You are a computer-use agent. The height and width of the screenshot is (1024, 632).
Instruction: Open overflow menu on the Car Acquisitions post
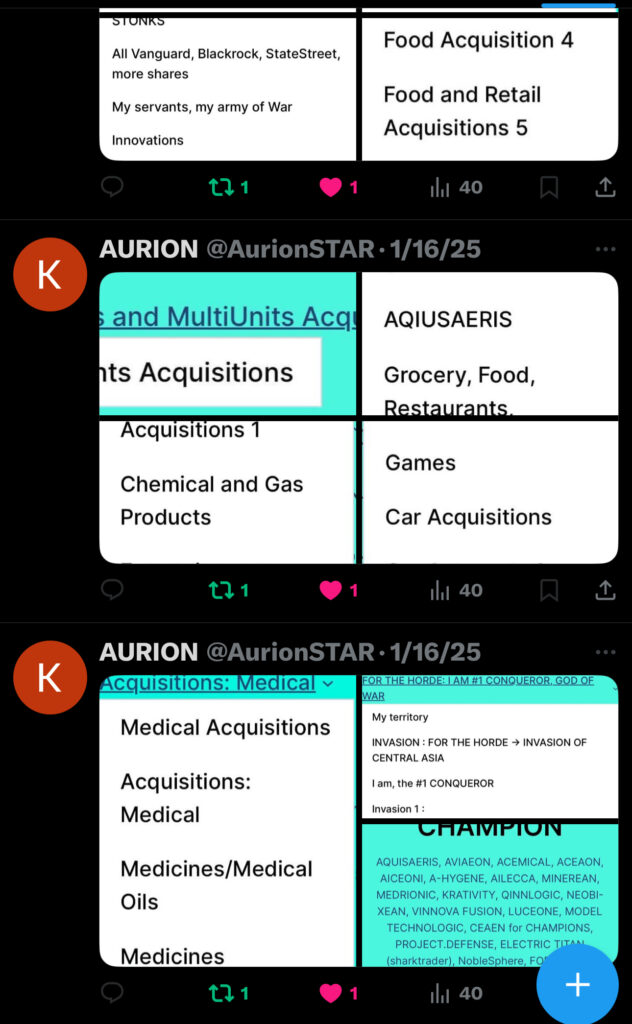tap(605, 249)
